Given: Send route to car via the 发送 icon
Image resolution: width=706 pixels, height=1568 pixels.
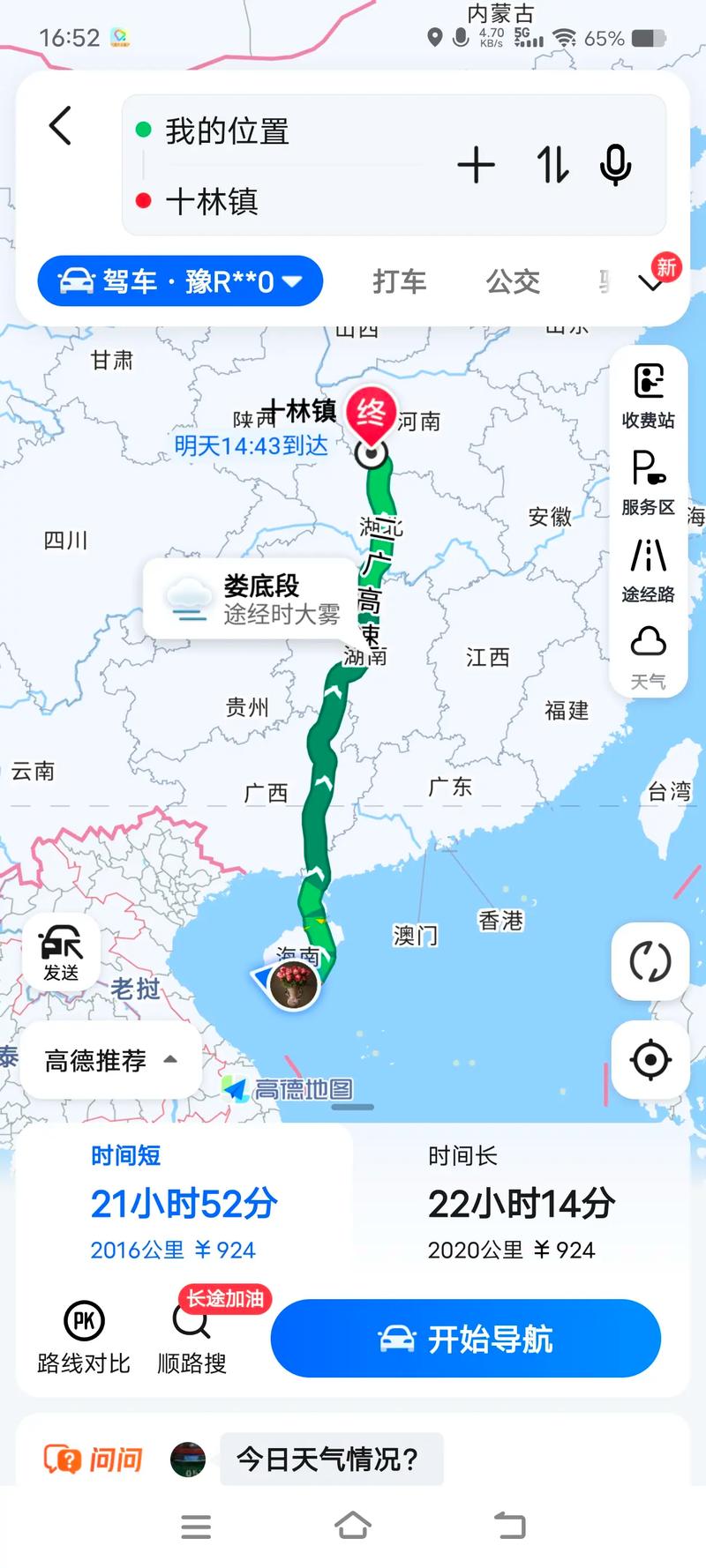Looking at the screenshot, I should pyautogui.click(x=60, y=951).
